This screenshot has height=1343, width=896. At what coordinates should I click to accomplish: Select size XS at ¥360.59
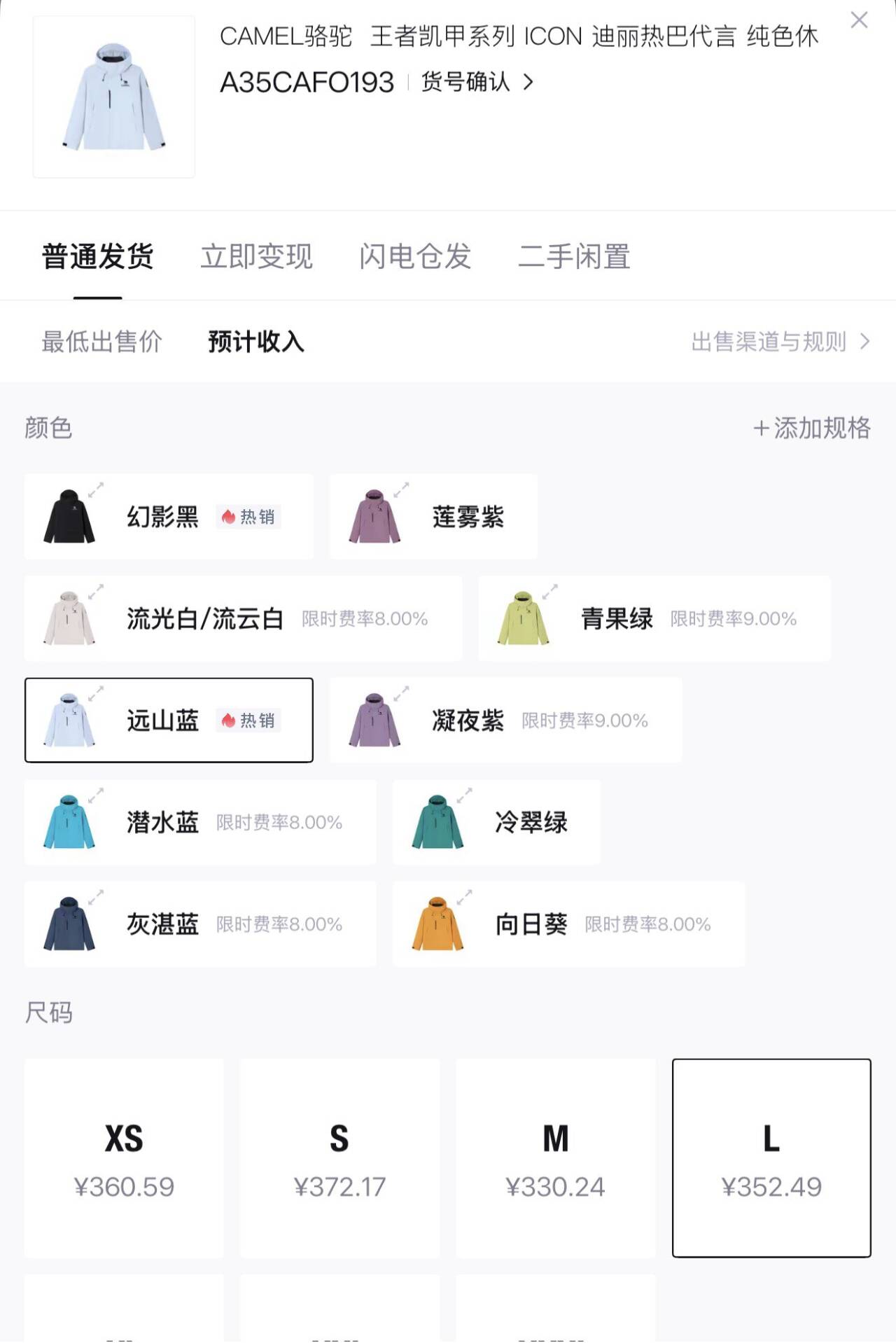[124, 1158]
